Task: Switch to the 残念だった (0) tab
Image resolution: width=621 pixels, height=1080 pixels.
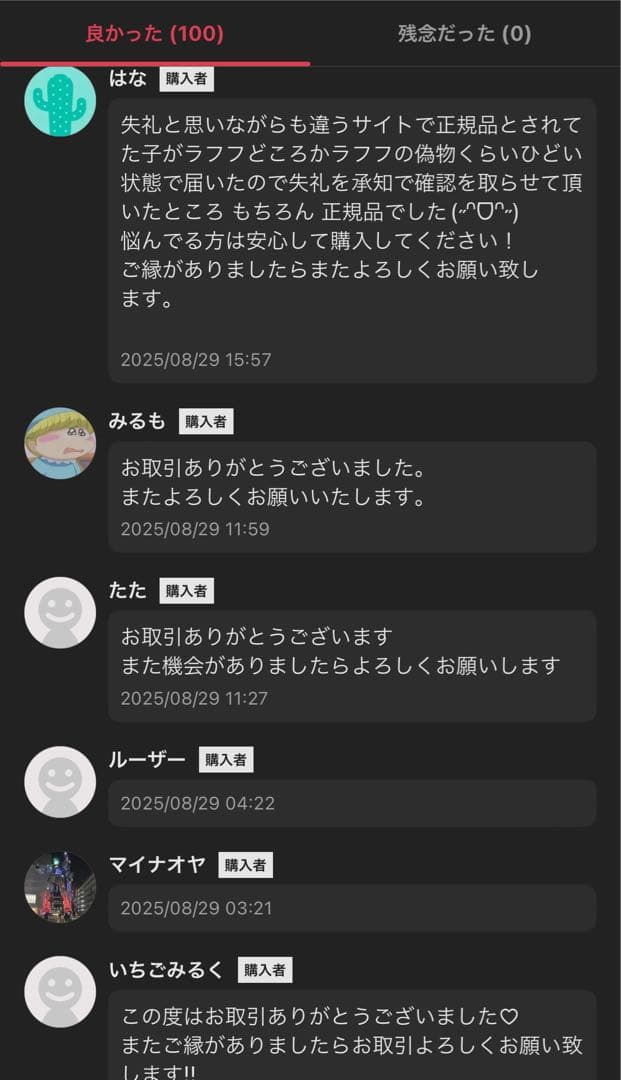Action: 464,33
